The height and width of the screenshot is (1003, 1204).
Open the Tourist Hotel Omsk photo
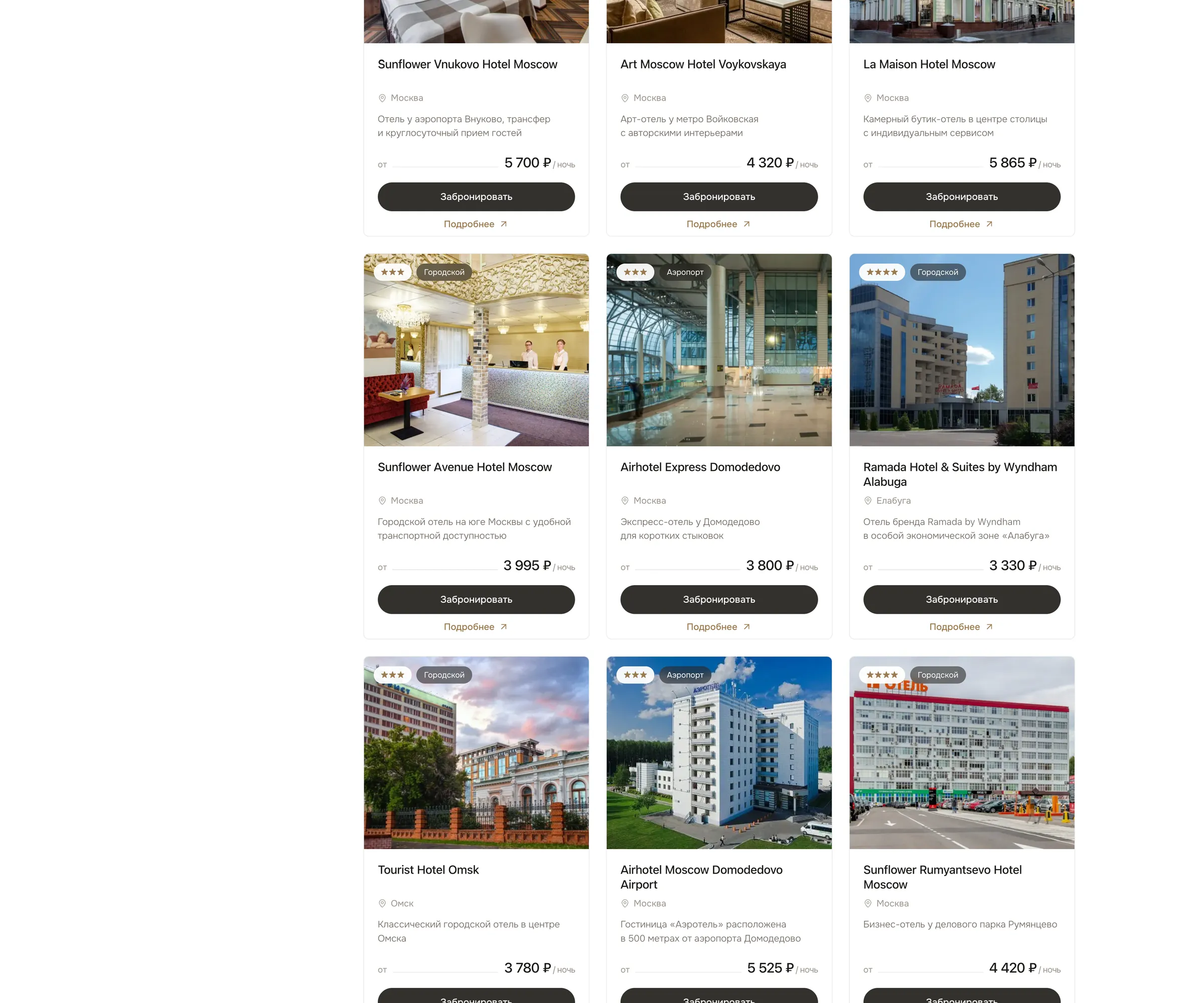pyautogui.click(x=476, y=753)
